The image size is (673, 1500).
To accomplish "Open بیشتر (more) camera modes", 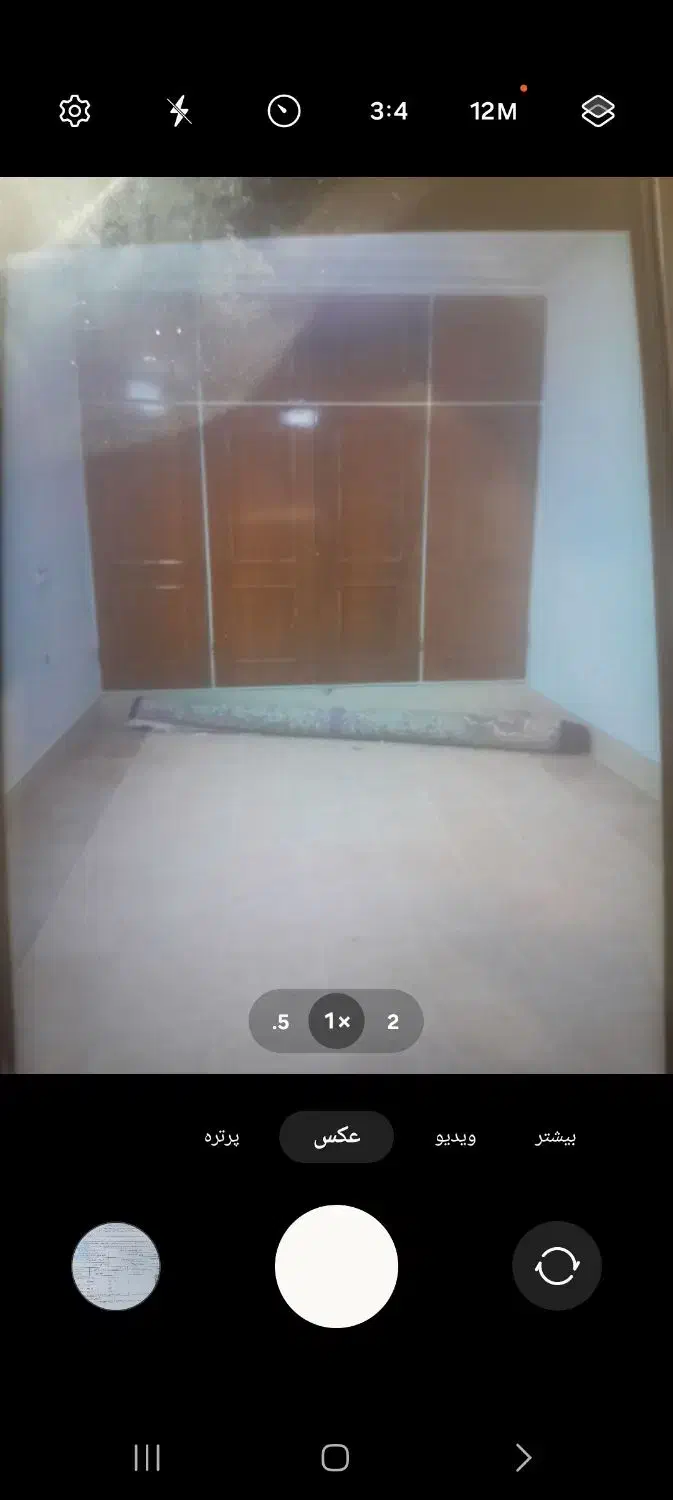I will 556,1137.
